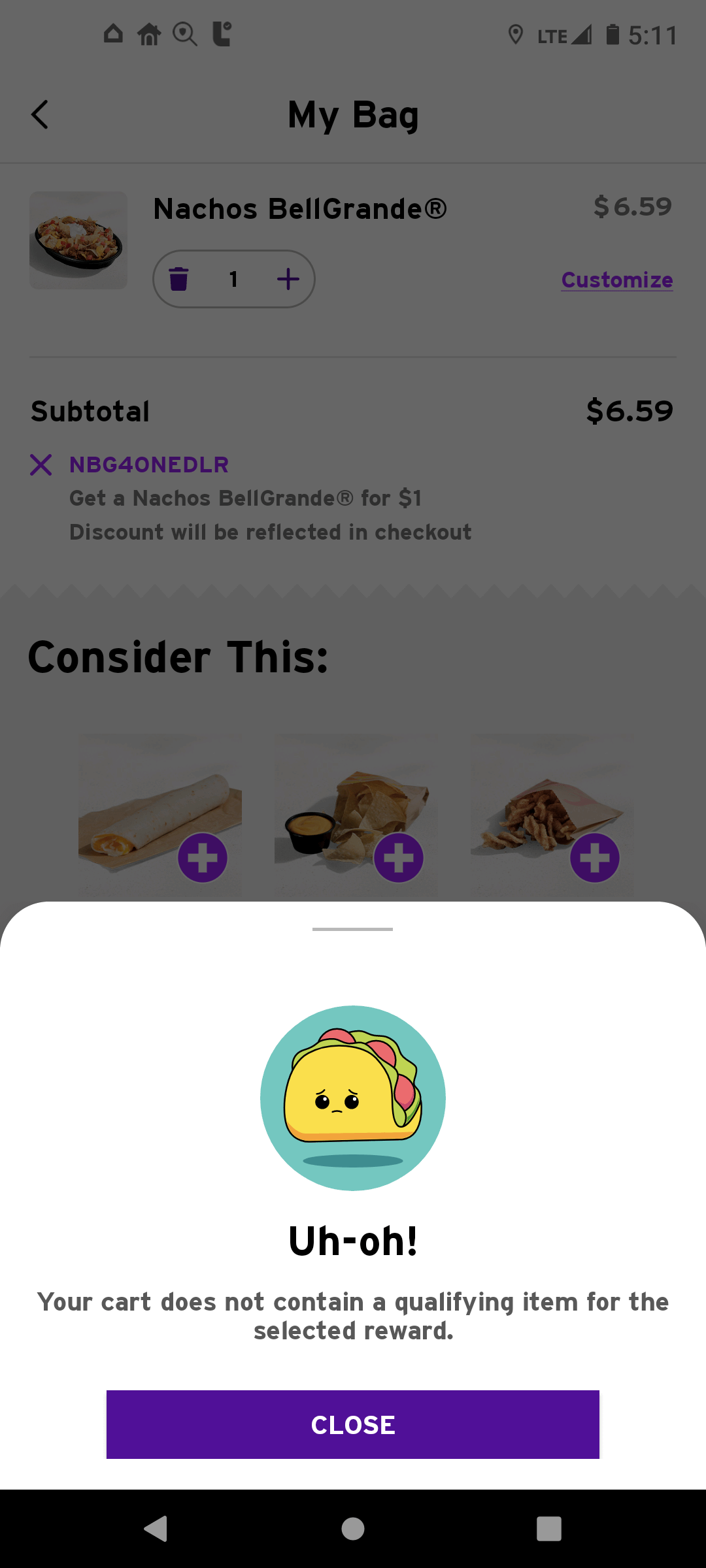Delete Nachos BellGrande from bag
This screenshot has height=1568, width=706.
click(x=178, y=279)
